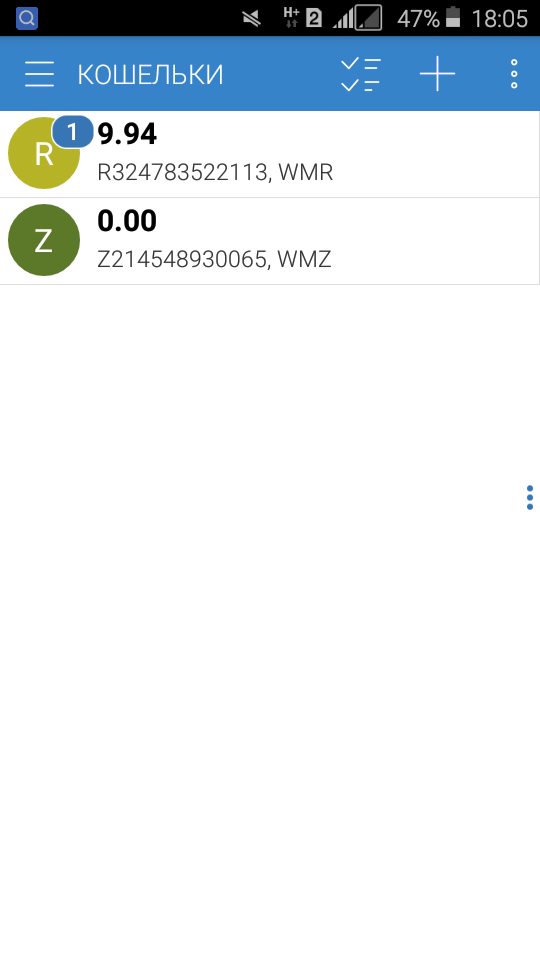Add a new wallet with the plus icon
Image resolution: width=540 pixels, height=960 pixels.
437,74
